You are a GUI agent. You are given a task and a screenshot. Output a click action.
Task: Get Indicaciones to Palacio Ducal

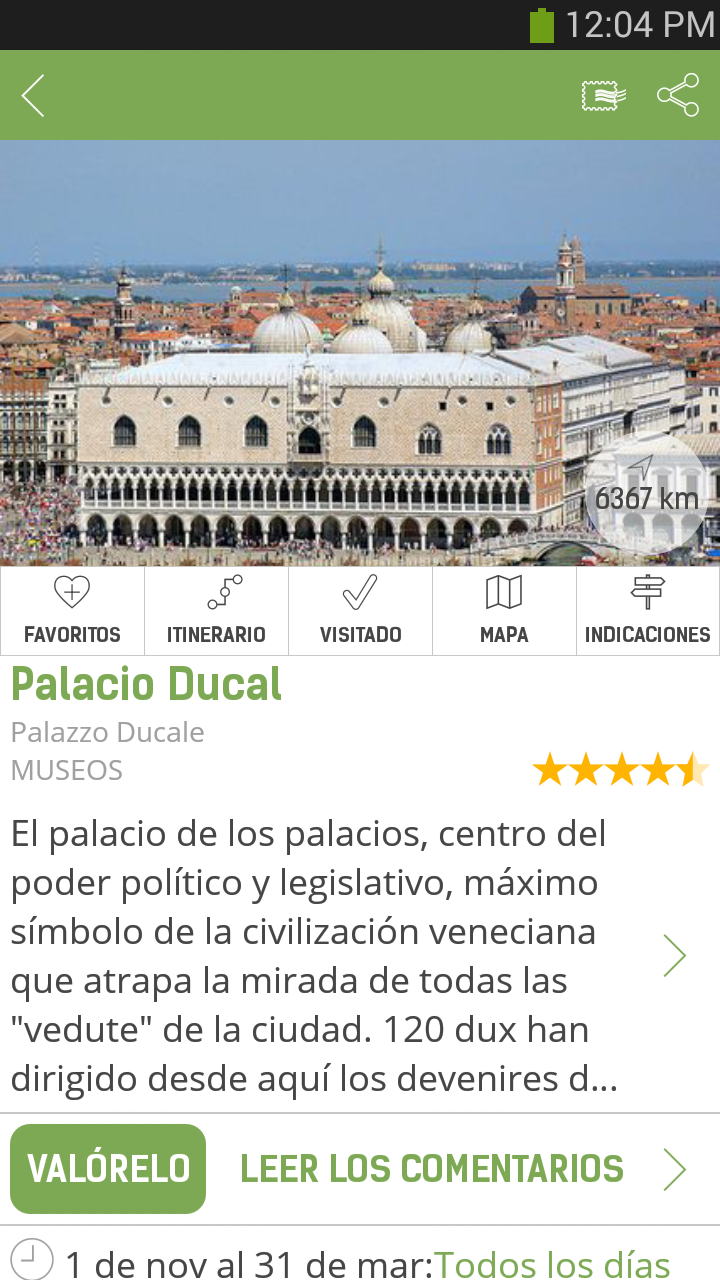648,611
